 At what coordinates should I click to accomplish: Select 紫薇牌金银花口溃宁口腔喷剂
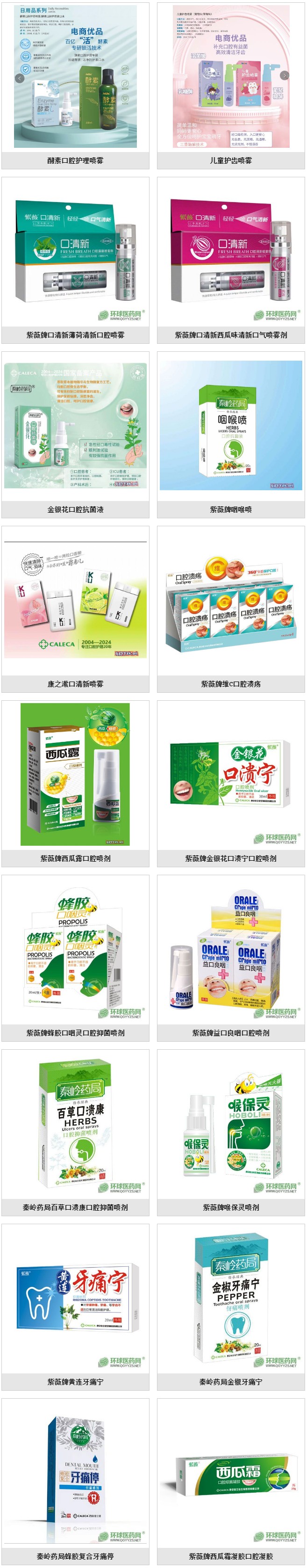[231, 859]
